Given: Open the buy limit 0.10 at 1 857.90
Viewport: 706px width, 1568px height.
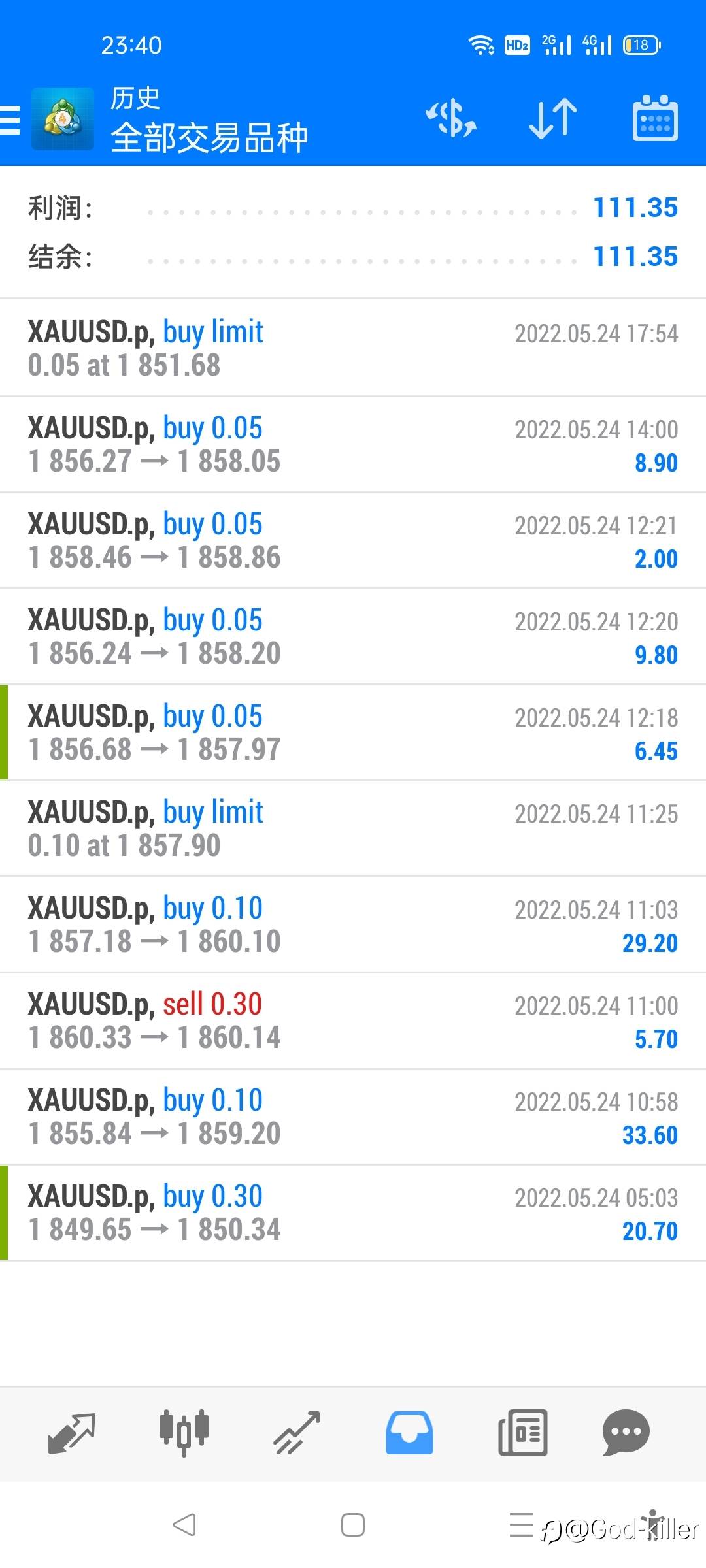Looking at the screenshot, I should 353,828.
